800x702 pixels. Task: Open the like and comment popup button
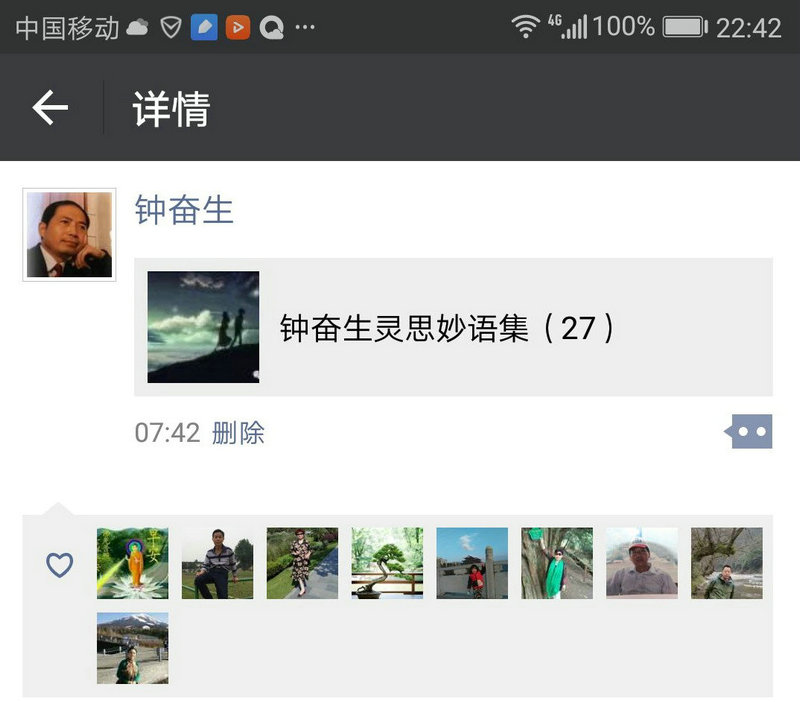(750, 432)
